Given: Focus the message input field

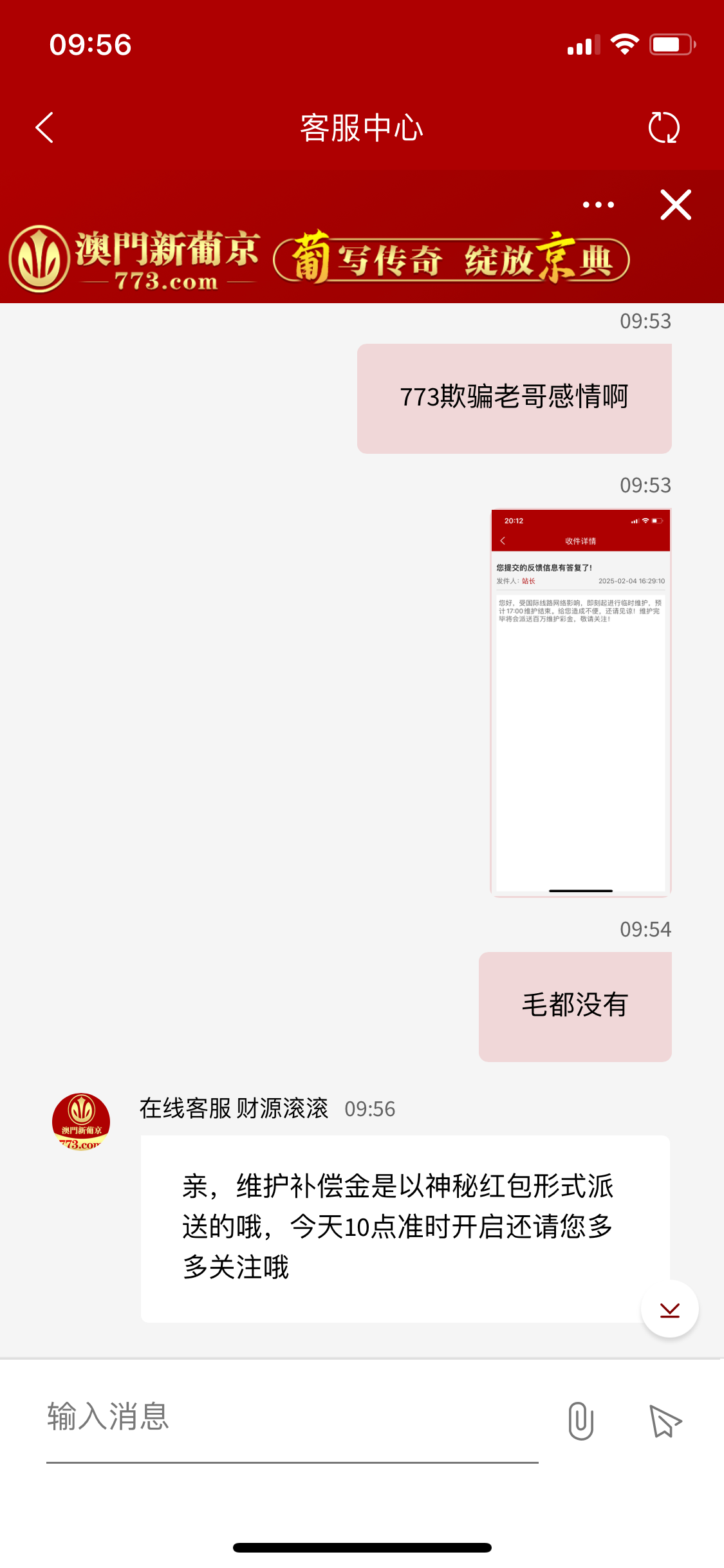Looking at the screenshot, I should pyautogui.click(x=291, y=1417).
